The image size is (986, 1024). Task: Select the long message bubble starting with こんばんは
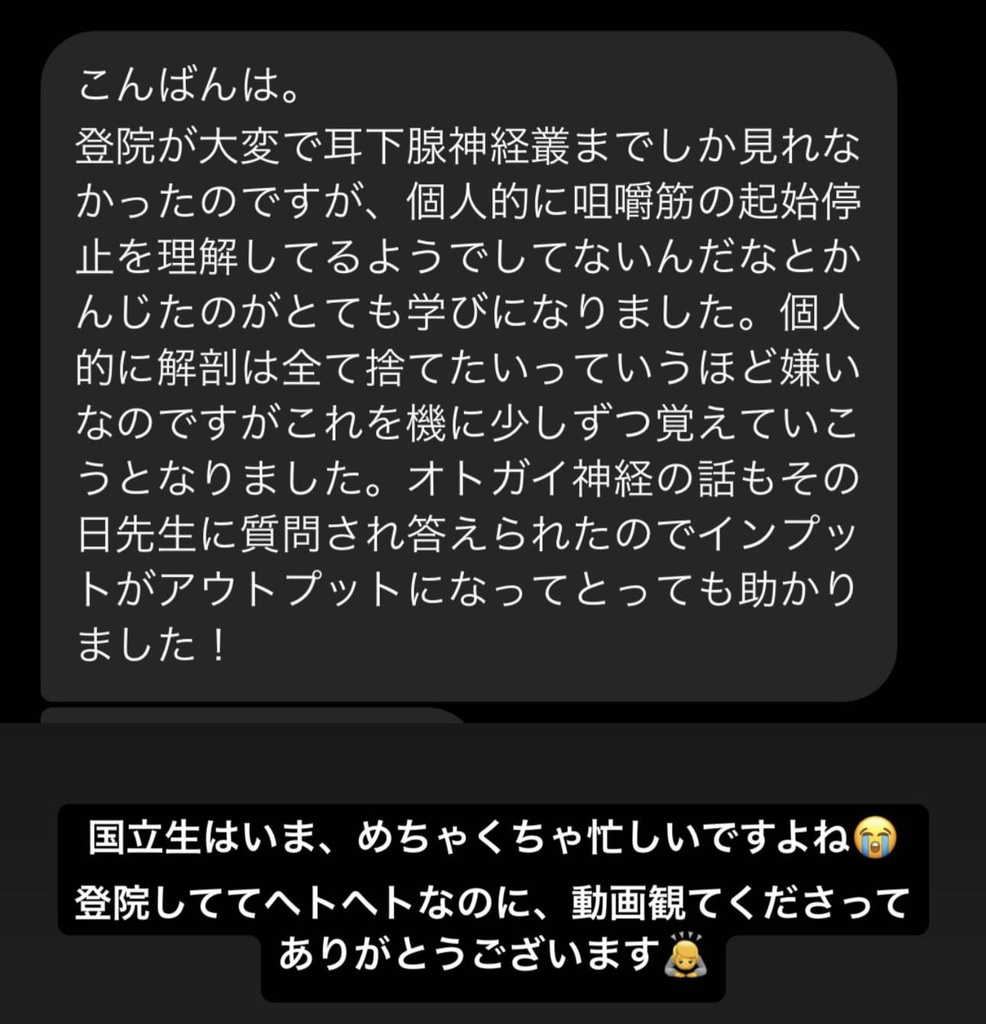click(x=470, y=360)
